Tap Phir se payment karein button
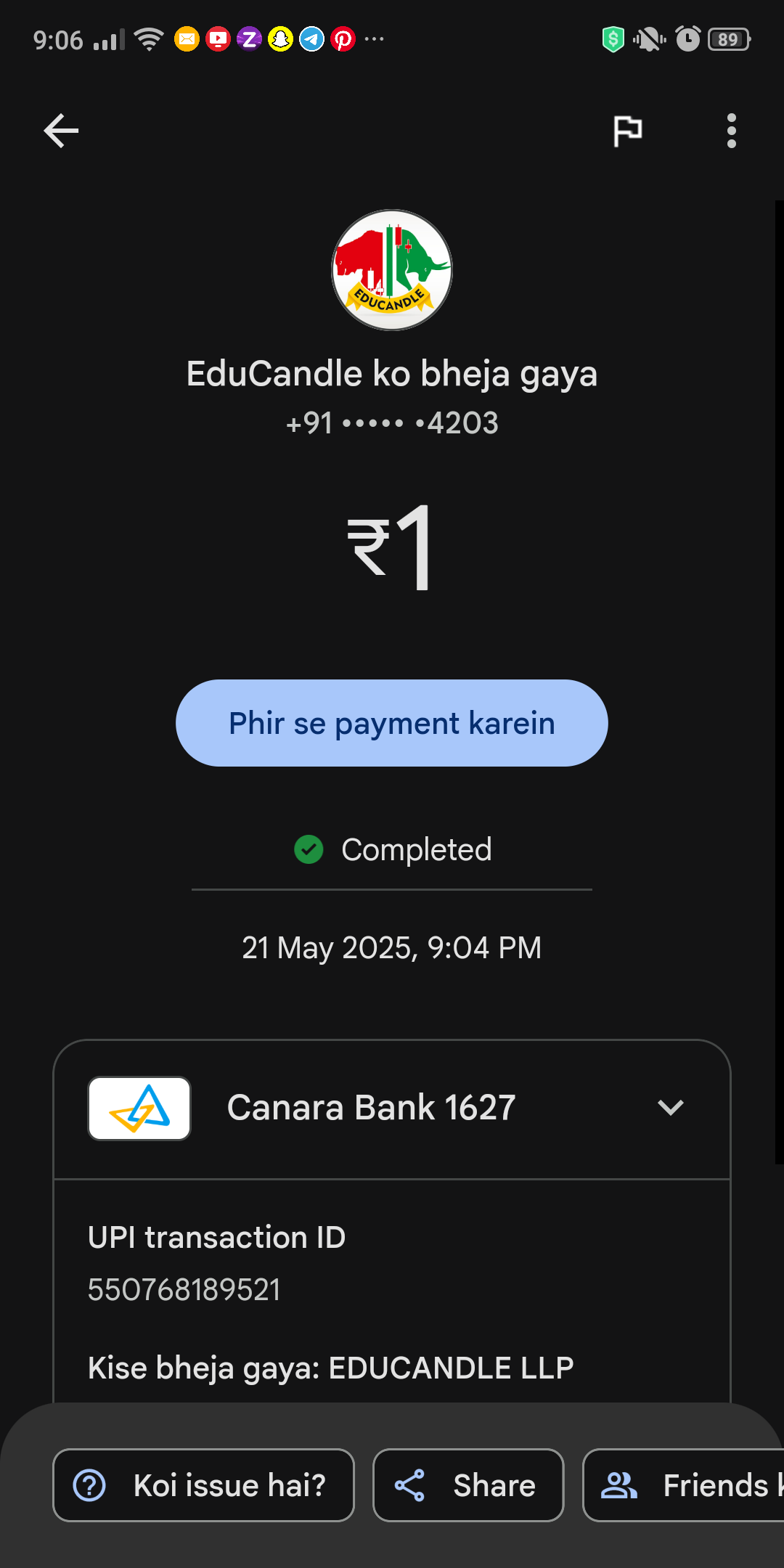The image size is (784, 1568). pyautogui.click(x=391, y=723)
